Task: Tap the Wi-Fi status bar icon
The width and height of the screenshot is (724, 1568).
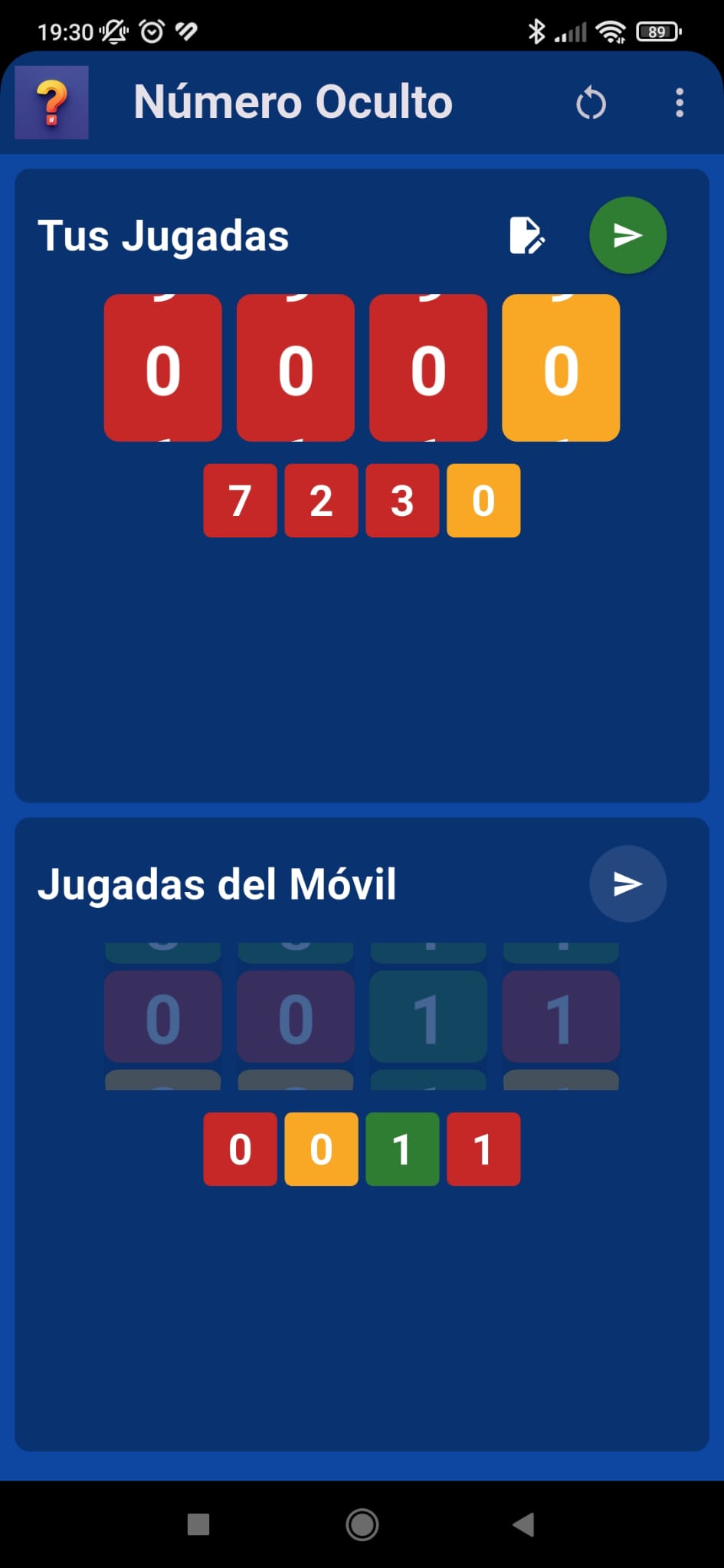Action: coord(611,31)
